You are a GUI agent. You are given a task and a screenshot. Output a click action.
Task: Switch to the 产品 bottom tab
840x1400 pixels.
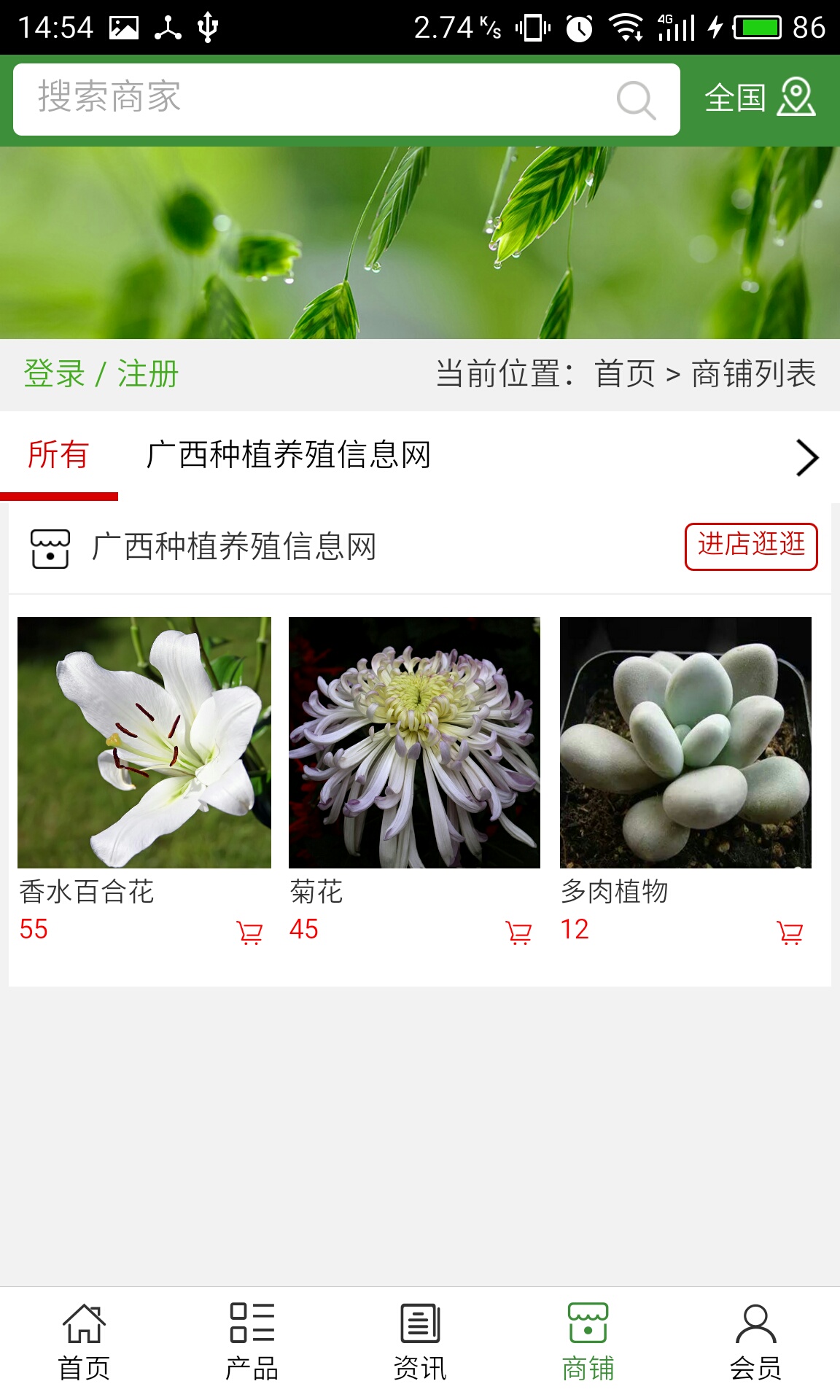coord(252,1342)
